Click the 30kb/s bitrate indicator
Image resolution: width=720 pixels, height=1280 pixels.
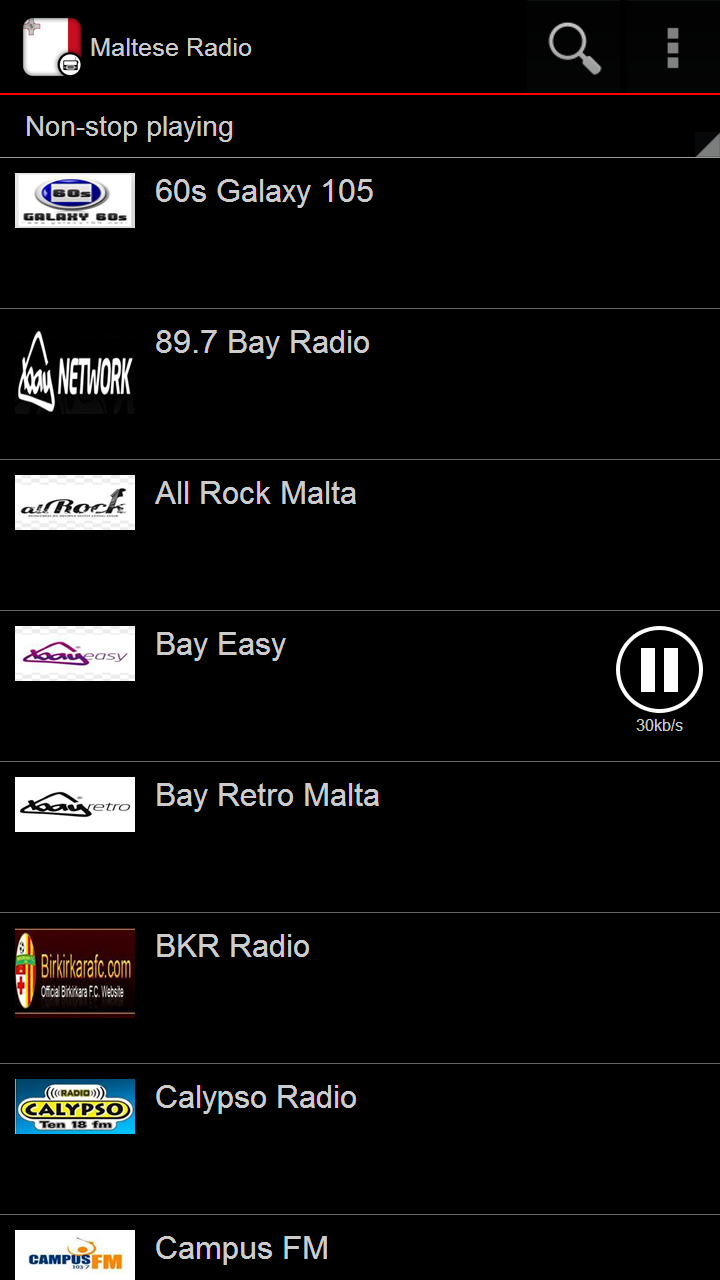click(660, 725)
